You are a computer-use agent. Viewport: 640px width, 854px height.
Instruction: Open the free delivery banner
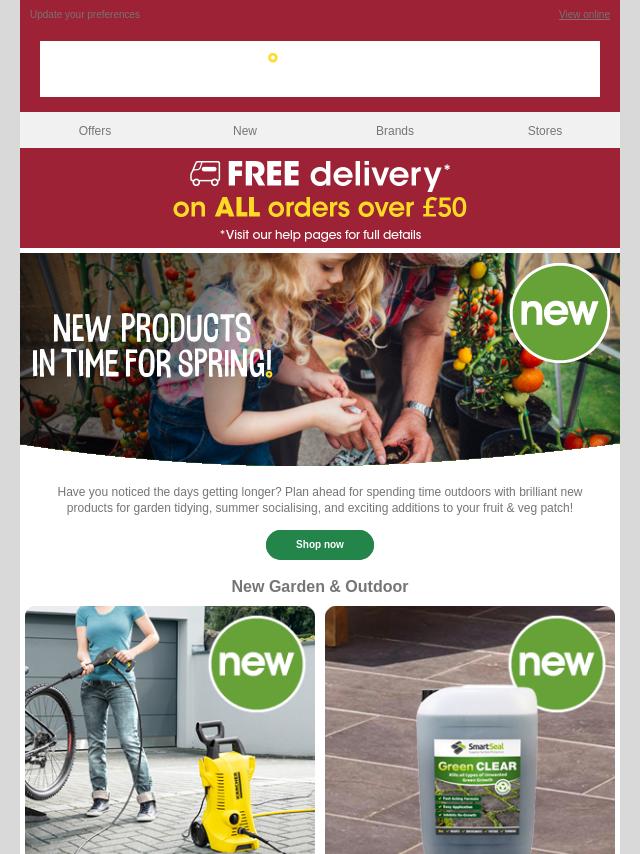click(320, 198)
